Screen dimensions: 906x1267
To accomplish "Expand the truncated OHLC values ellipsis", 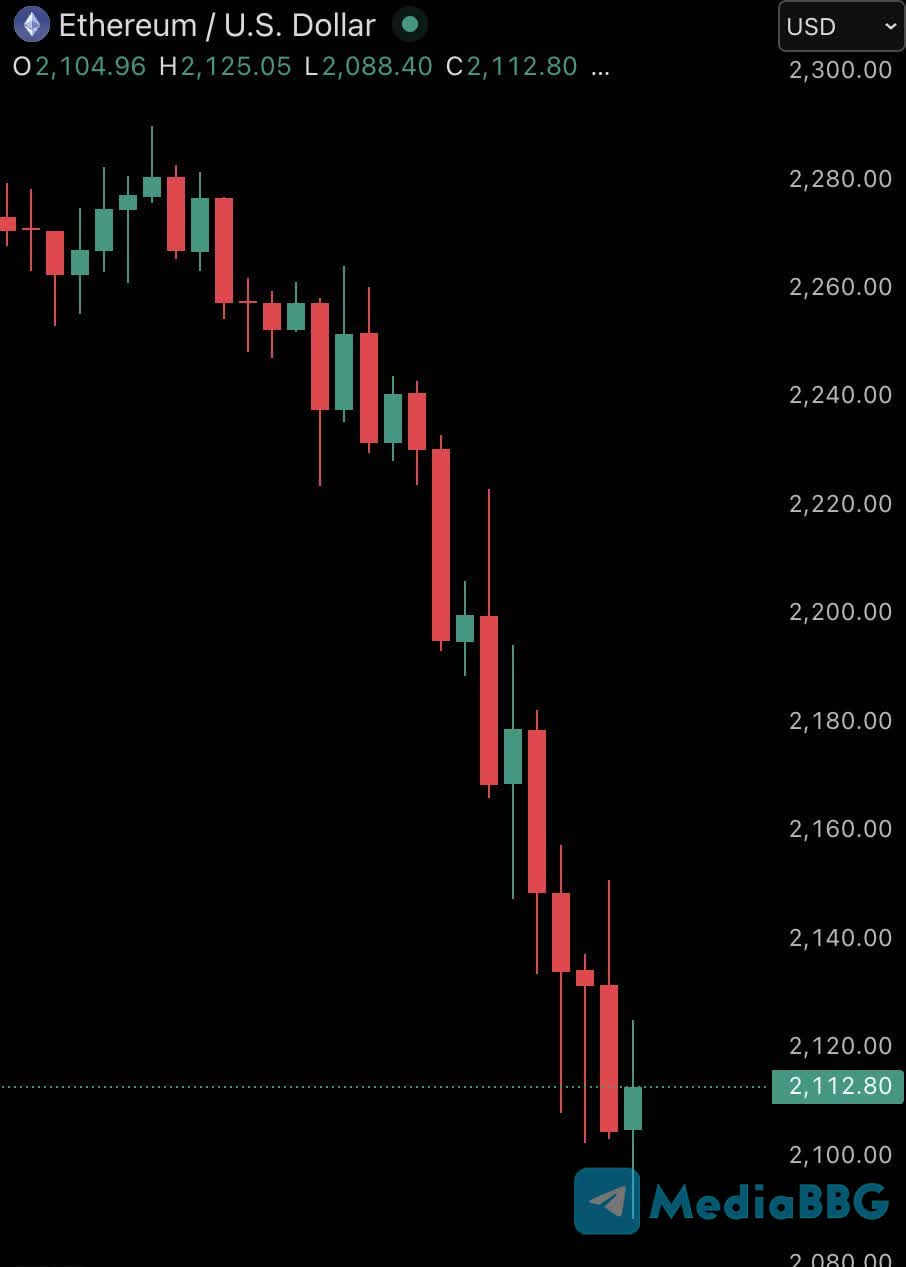I will tap(600, 68).
